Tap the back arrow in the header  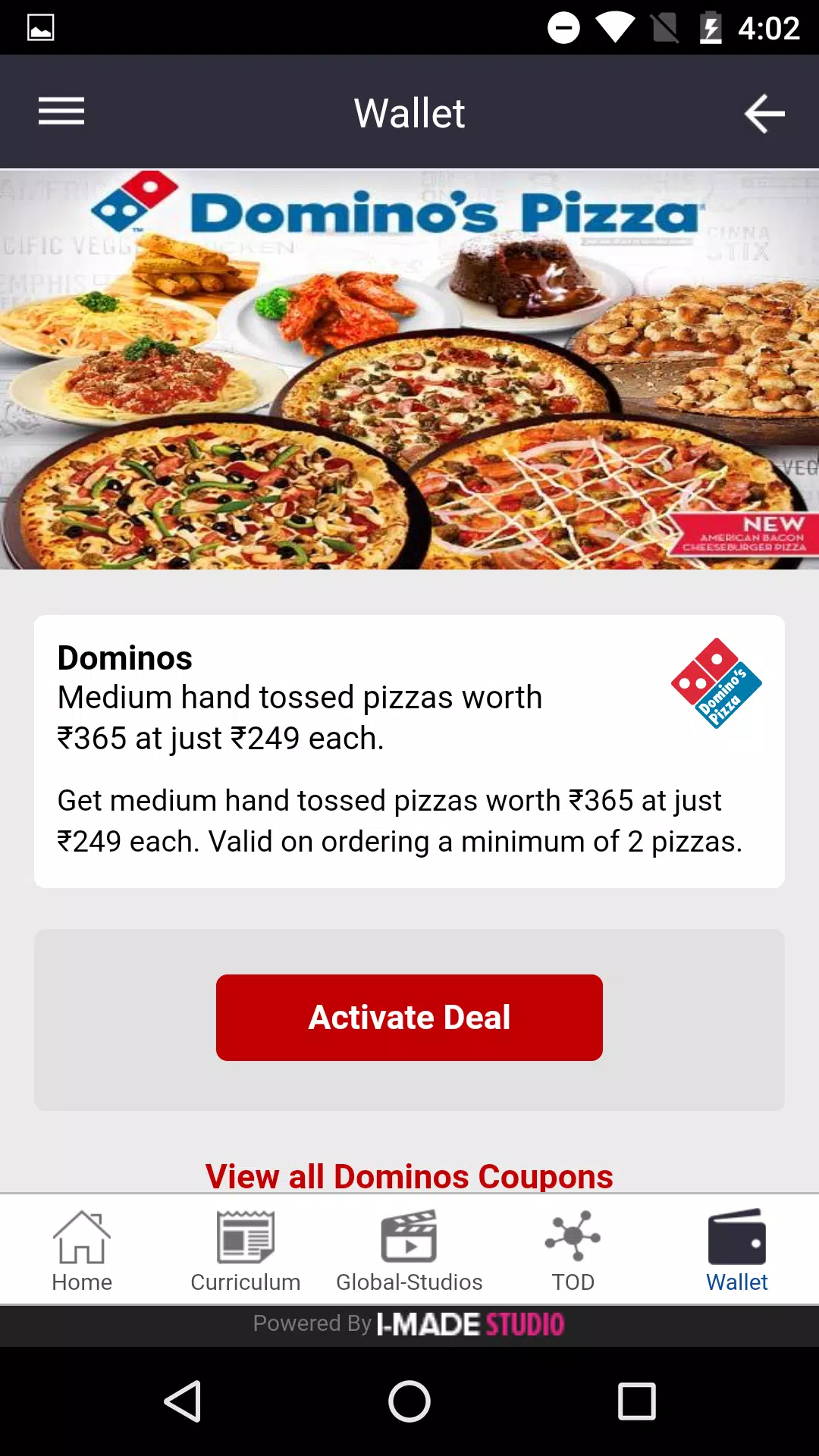coord(764,114)
